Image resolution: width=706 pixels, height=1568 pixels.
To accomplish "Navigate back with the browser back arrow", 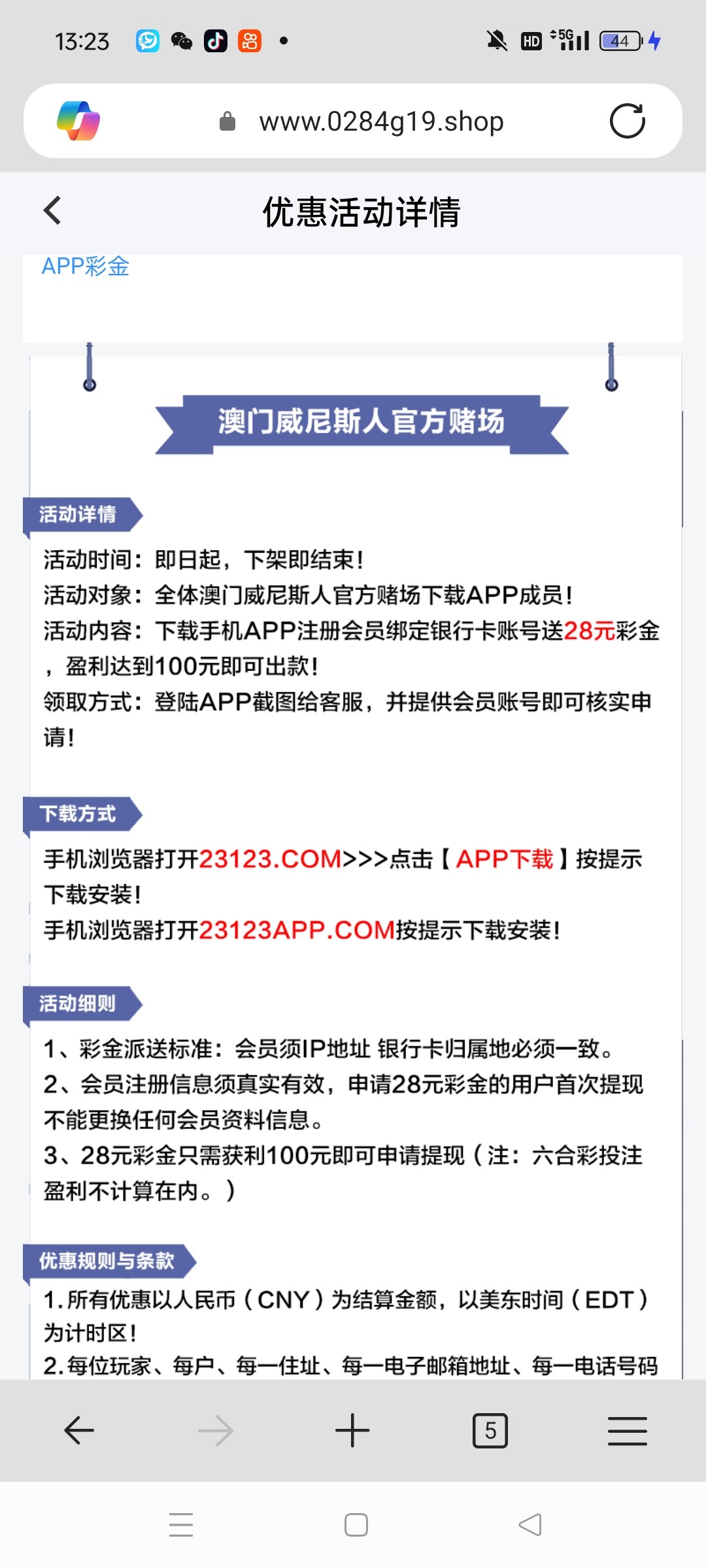I will [79, 1430].
